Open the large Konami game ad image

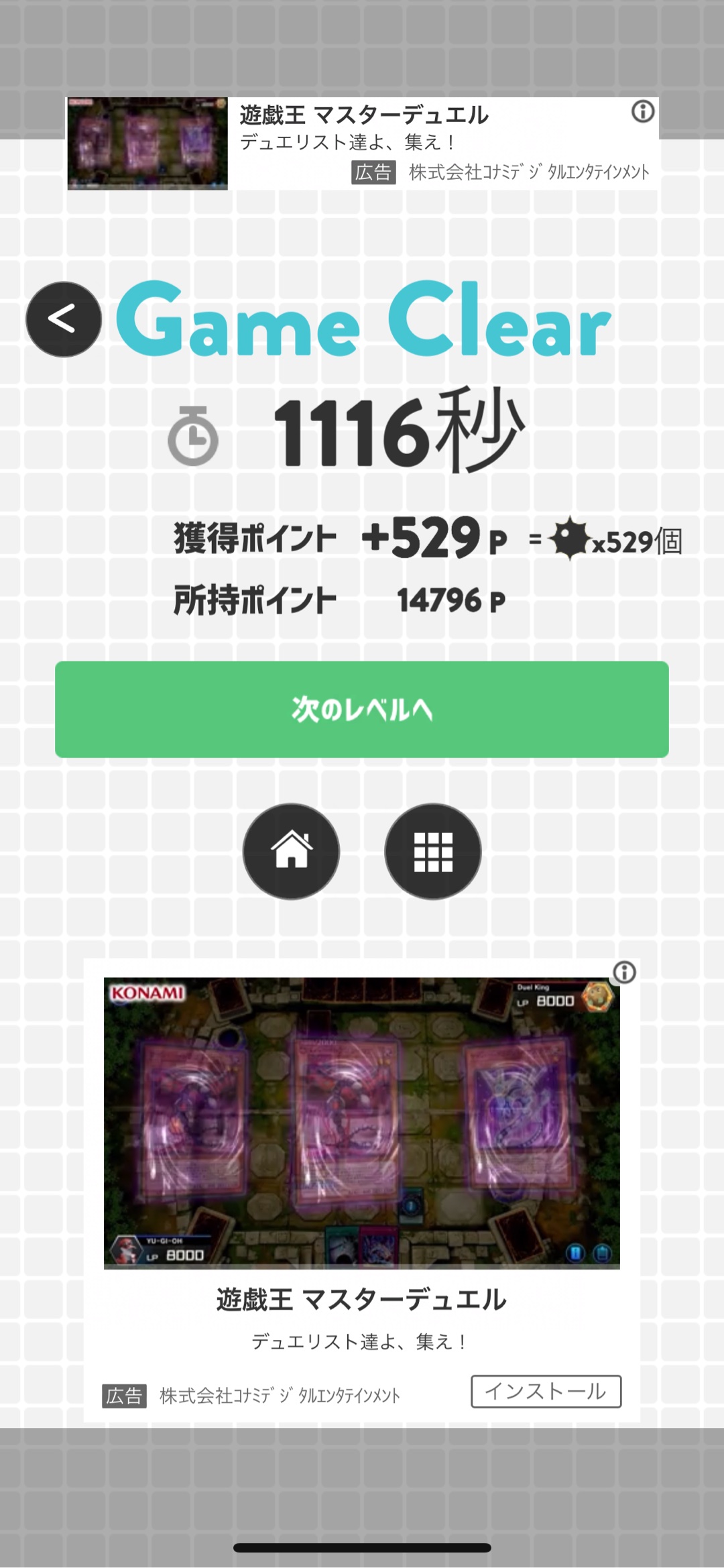[361, 1123]
